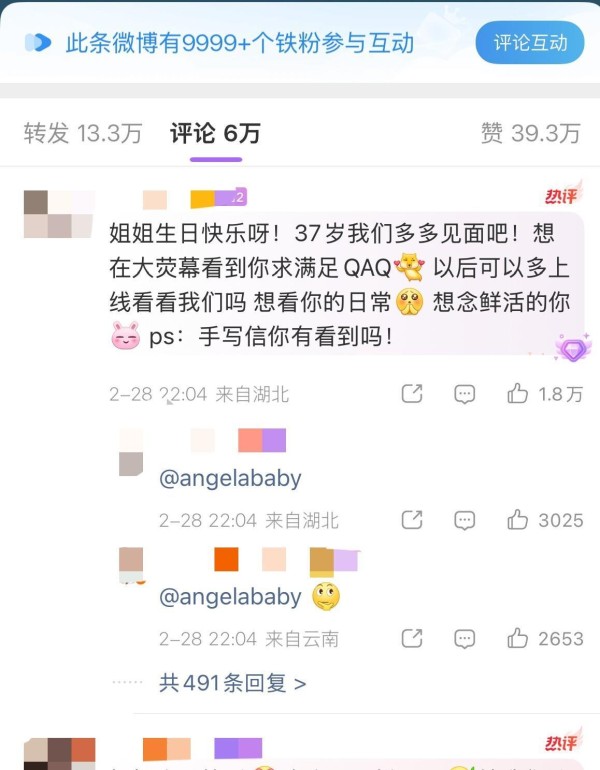
Task: Comment on the reply with 3025 likes
Action: coord(465,520)
